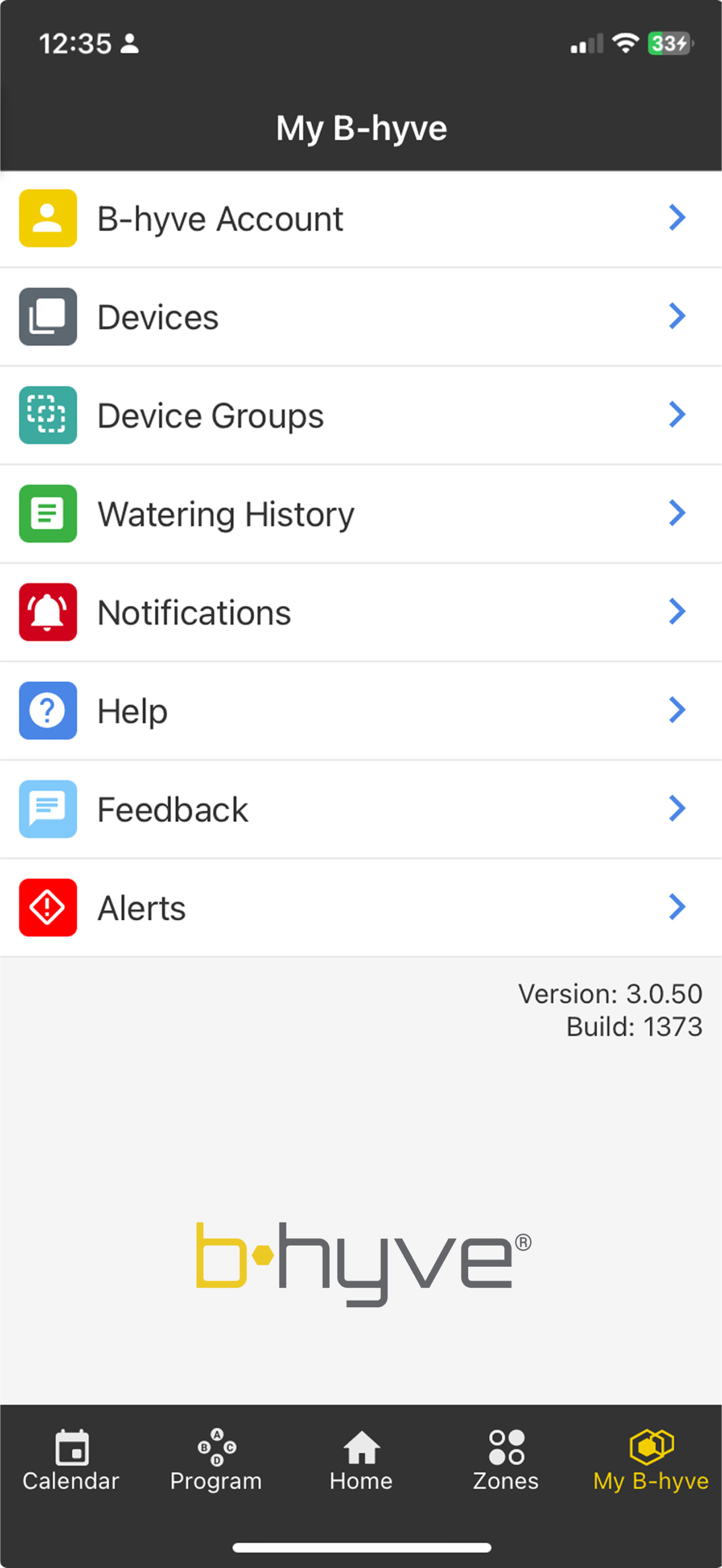Go to Device Groups
Viewport: 722px width, 1568px height.
click(360, 416)
